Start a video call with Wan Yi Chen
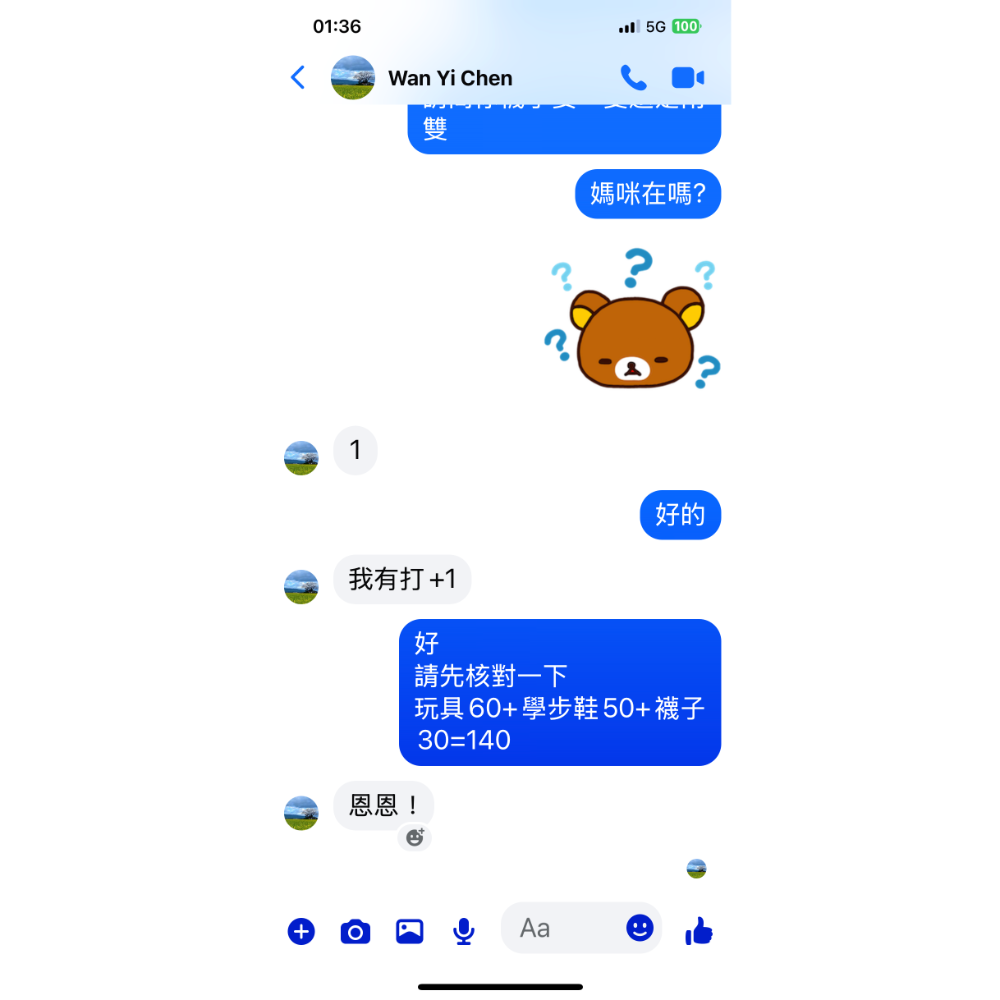 point(688,78)
